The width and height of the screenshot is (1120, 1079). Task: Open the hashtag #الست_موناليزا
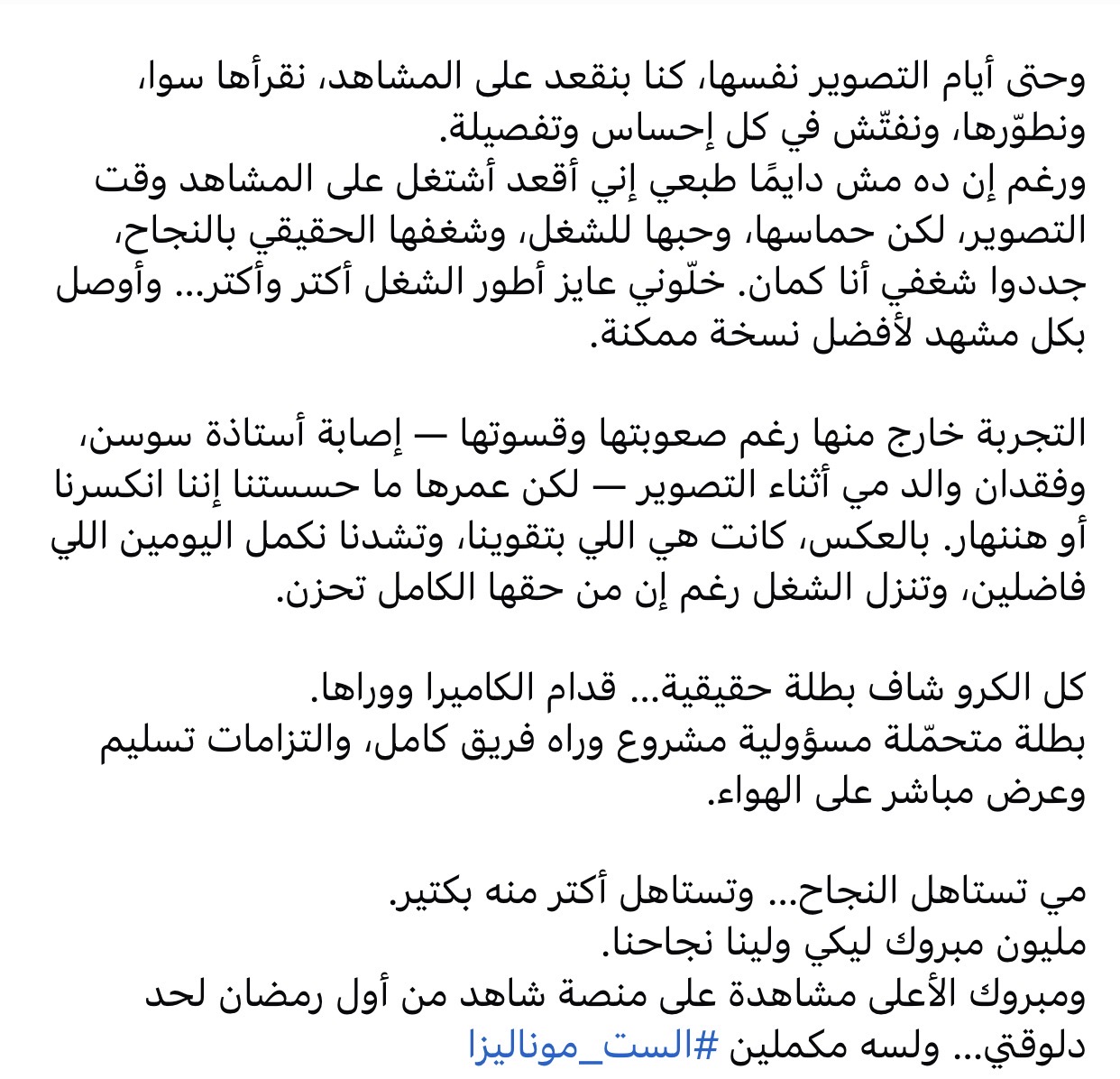point(593,1047)
